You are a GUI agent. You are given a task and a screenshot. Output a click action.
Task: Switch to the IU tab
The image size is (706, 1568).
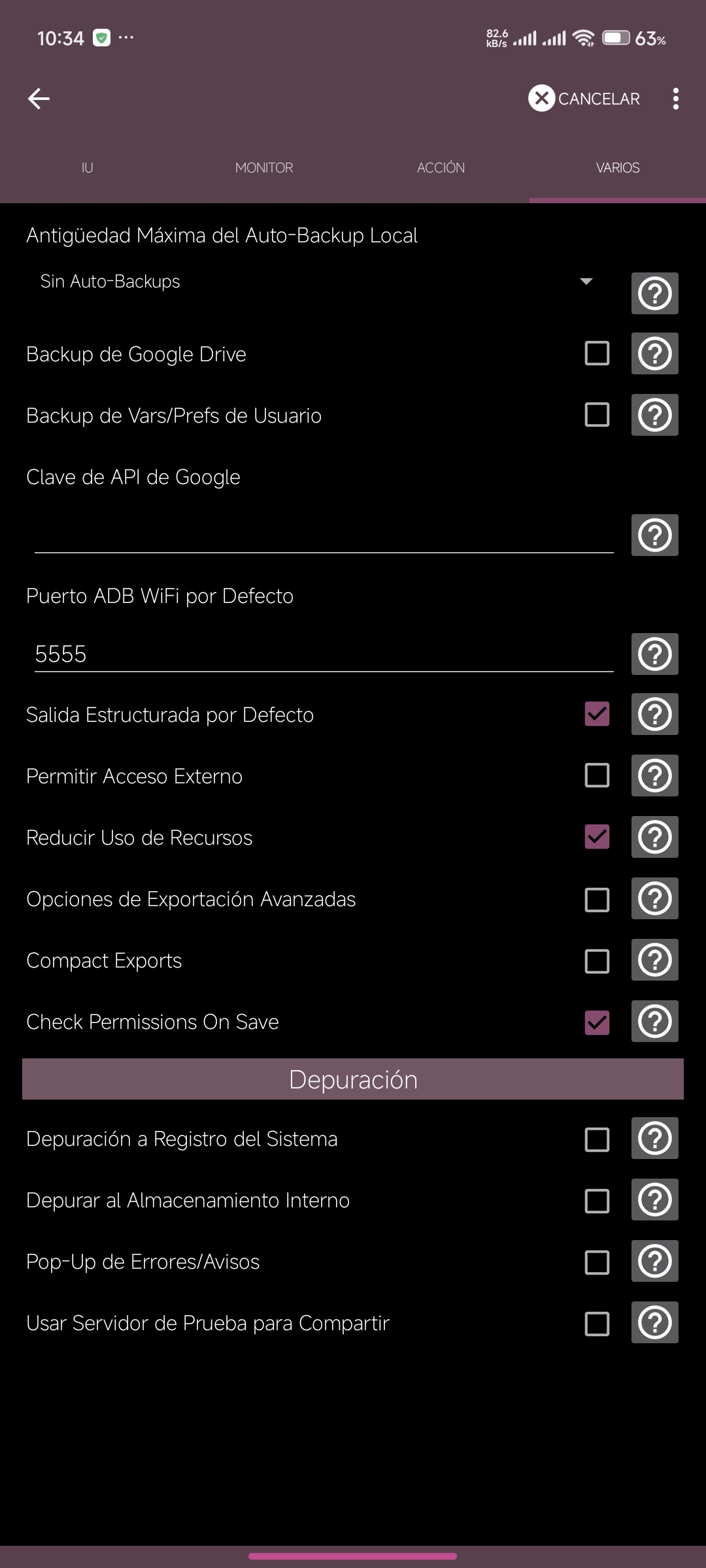tap(88, 168)
